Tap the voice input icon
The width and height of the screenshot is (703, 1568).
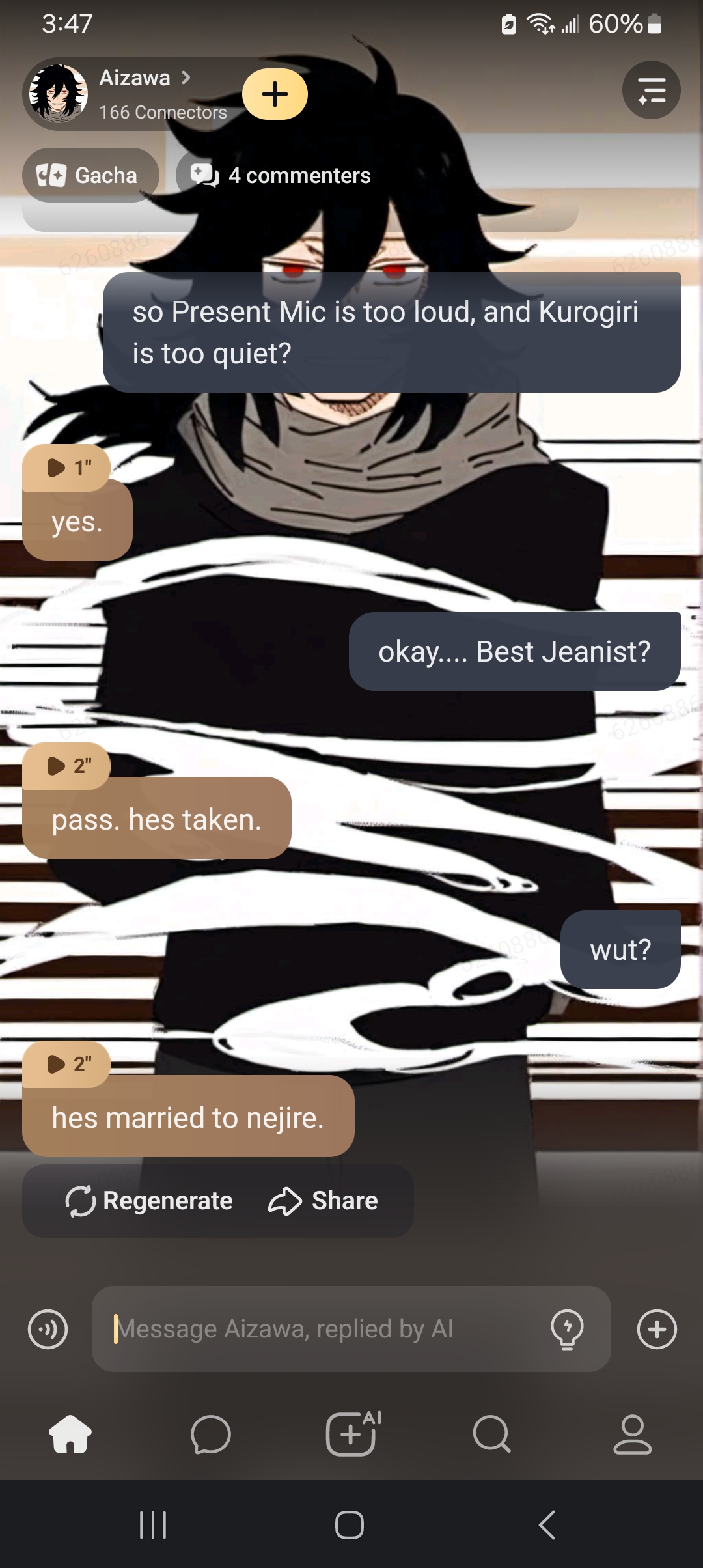(x=48, y=1329)
